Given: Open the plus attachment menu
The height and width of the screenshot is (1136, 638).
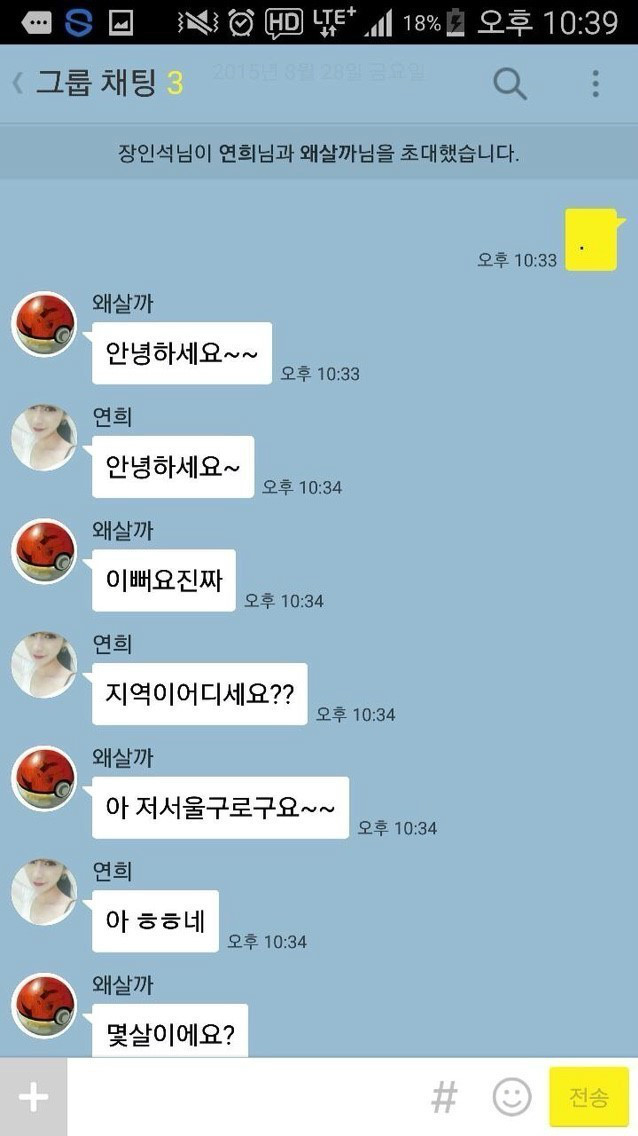Looking at the screenshot, I should coord(33,1097).
